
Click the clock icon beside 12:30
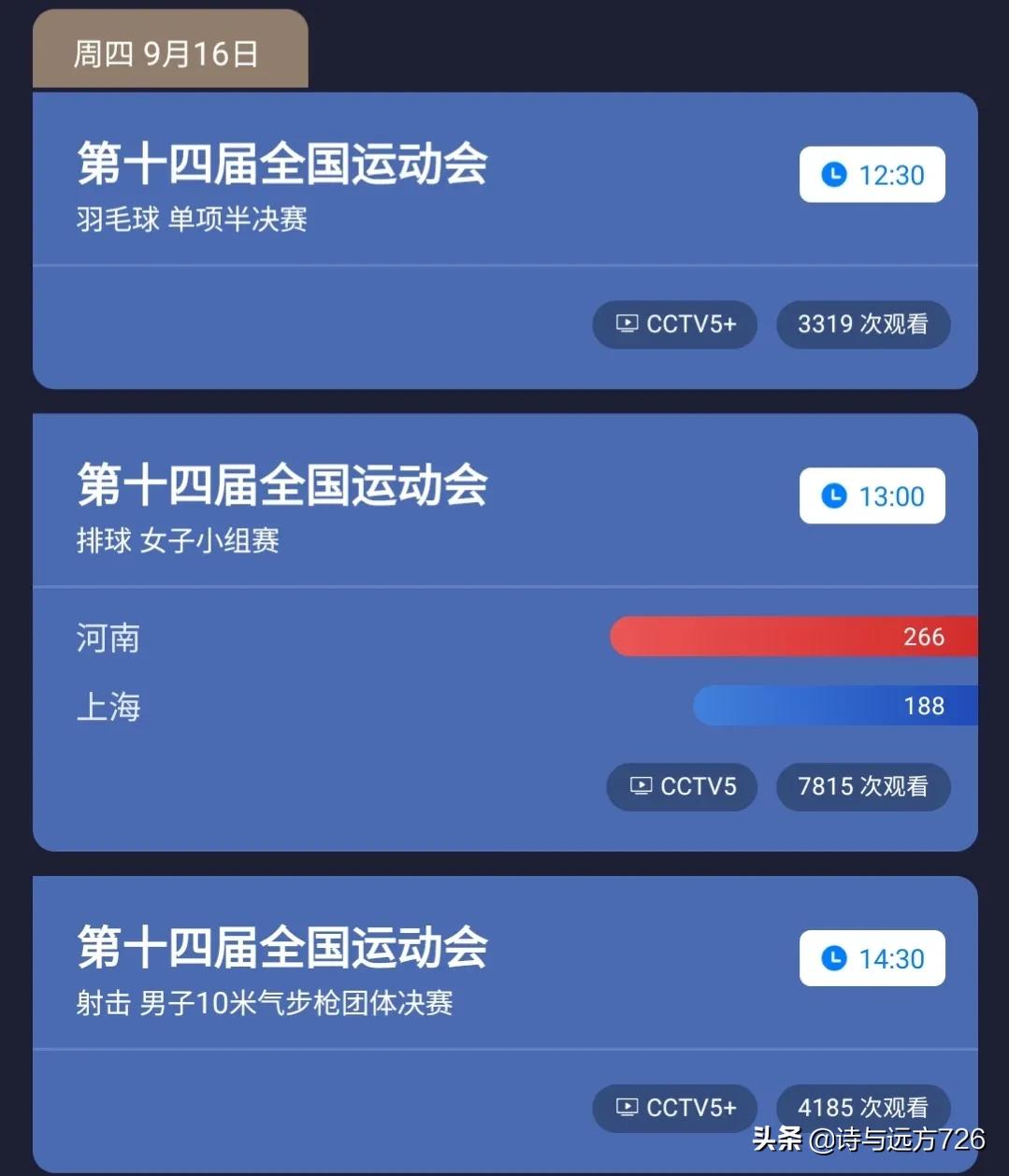(x=833, y=175)
